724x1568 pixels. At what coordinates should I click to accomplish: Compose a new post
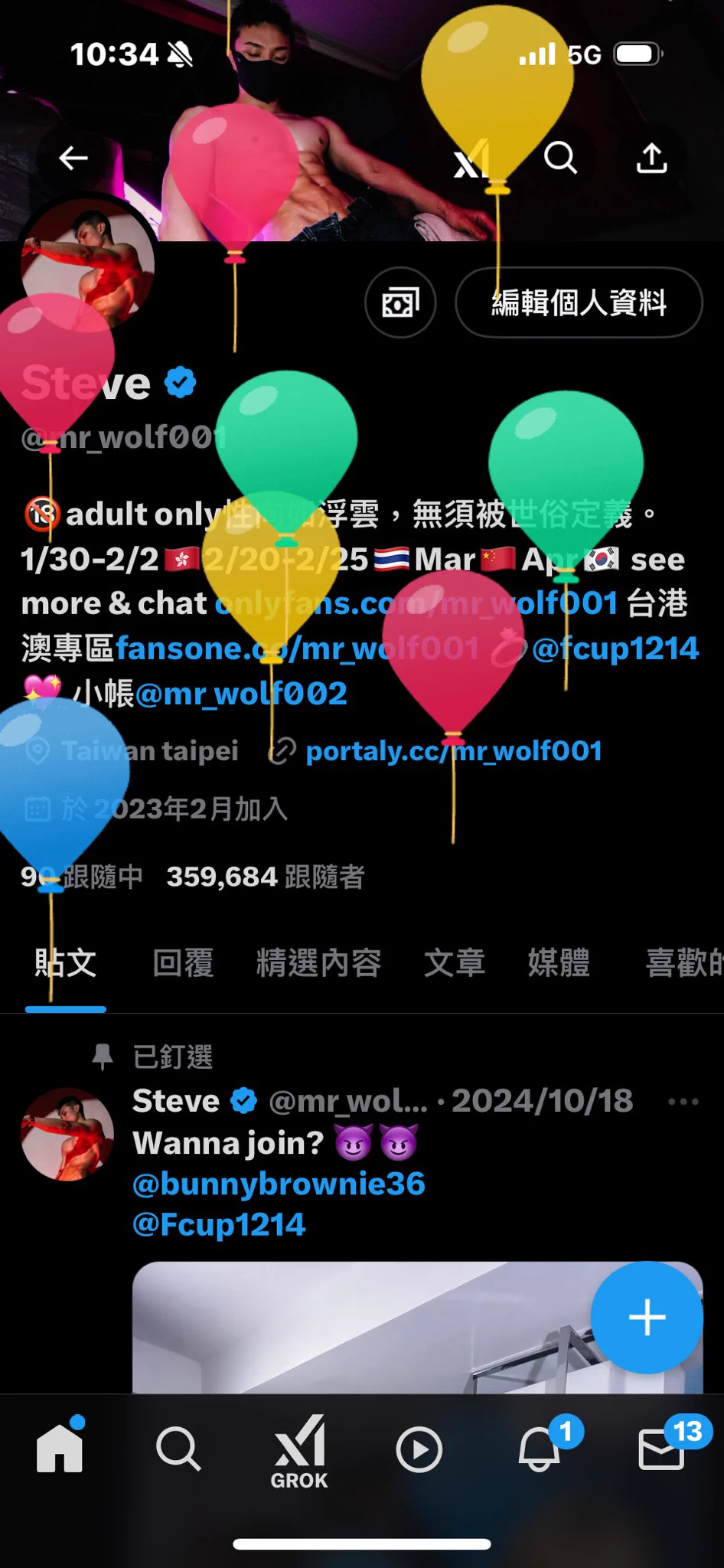pyautogui.click(x=647, y=1317)
